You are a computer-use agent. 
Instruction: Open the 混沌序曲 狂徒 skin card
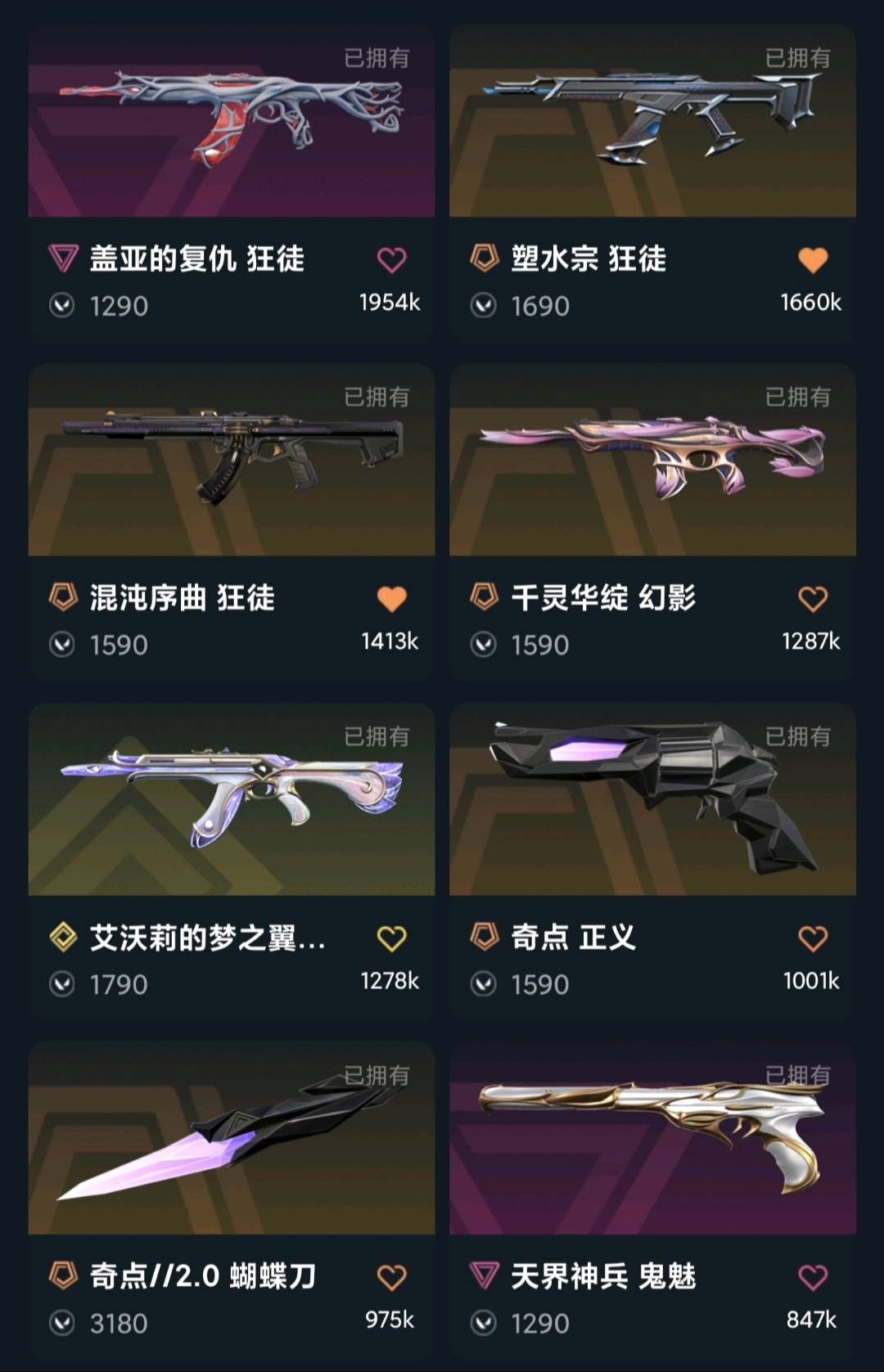pos(231,461)
